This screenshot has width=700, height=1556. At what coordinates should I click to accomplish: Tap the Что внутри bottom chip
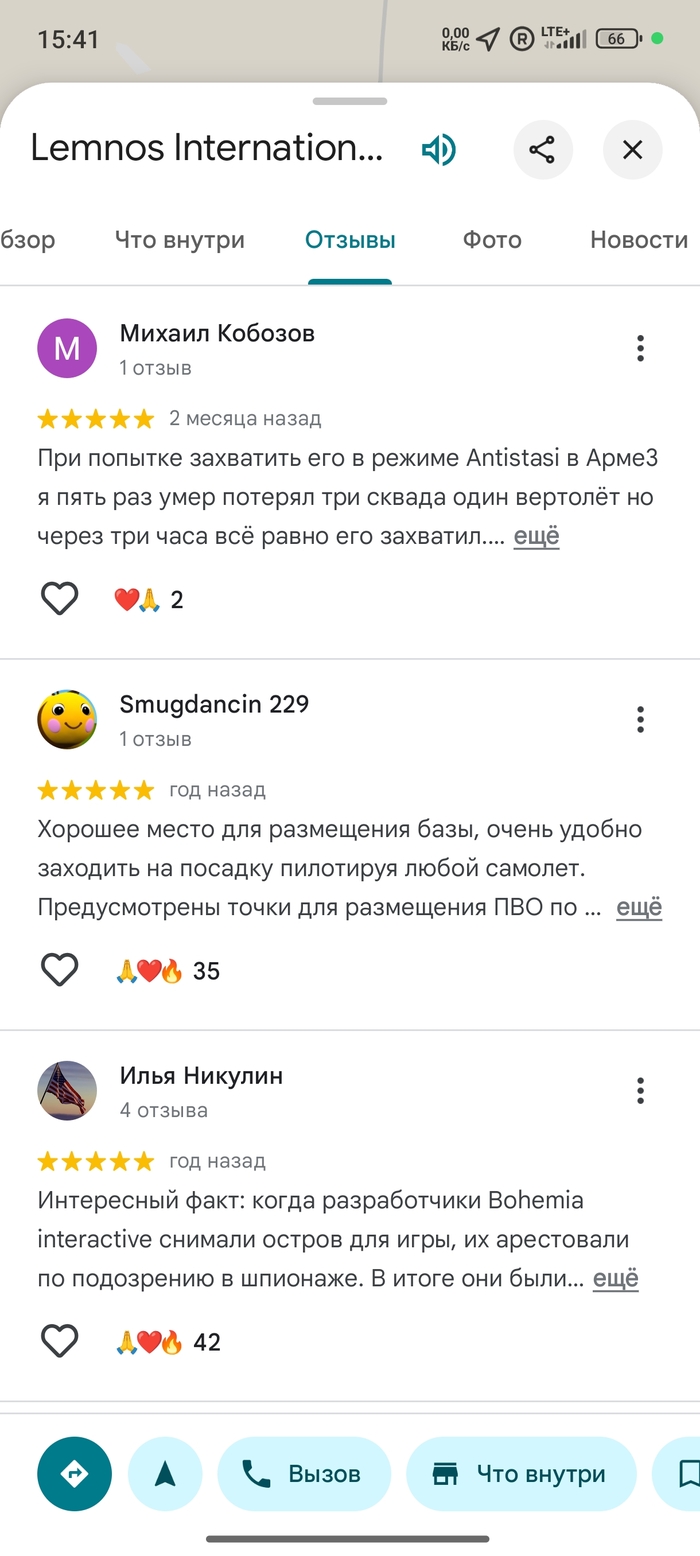520,1473
